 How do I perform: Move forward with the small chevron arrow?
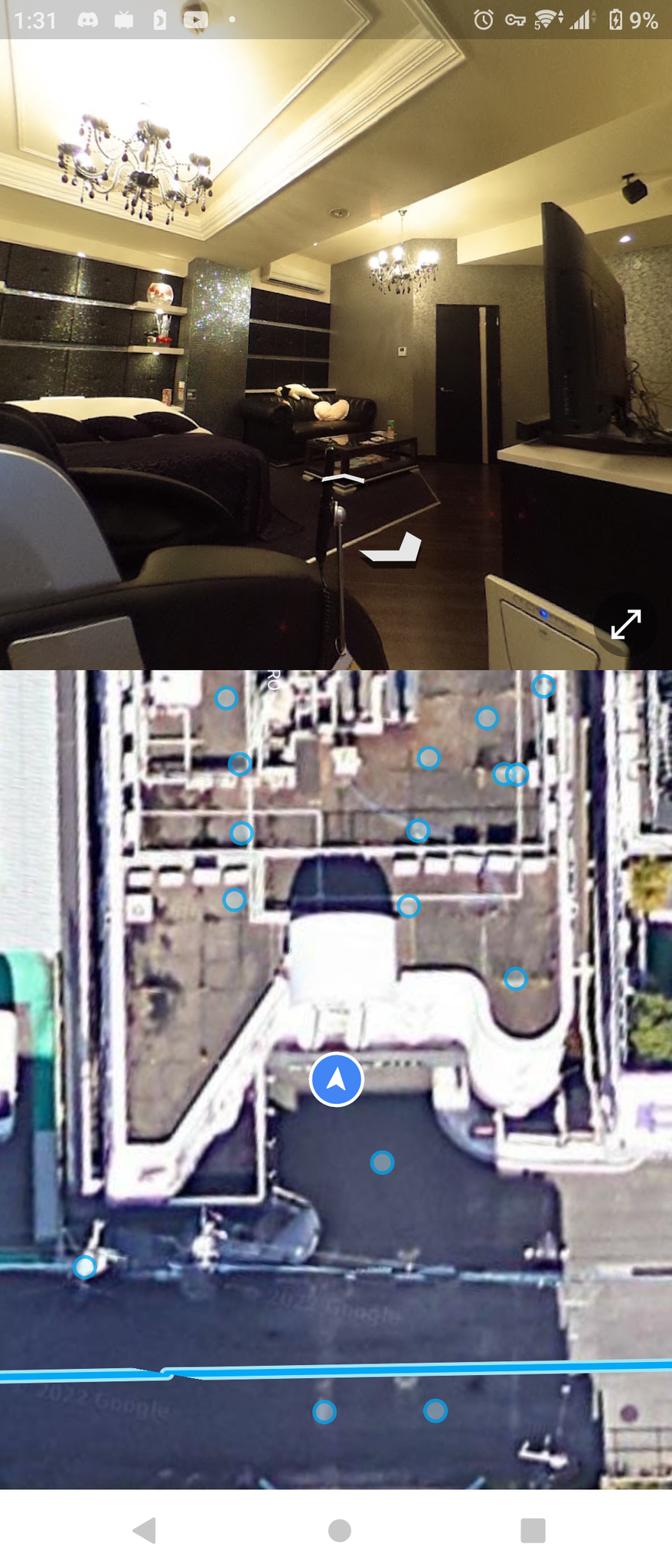coord(343,479)
